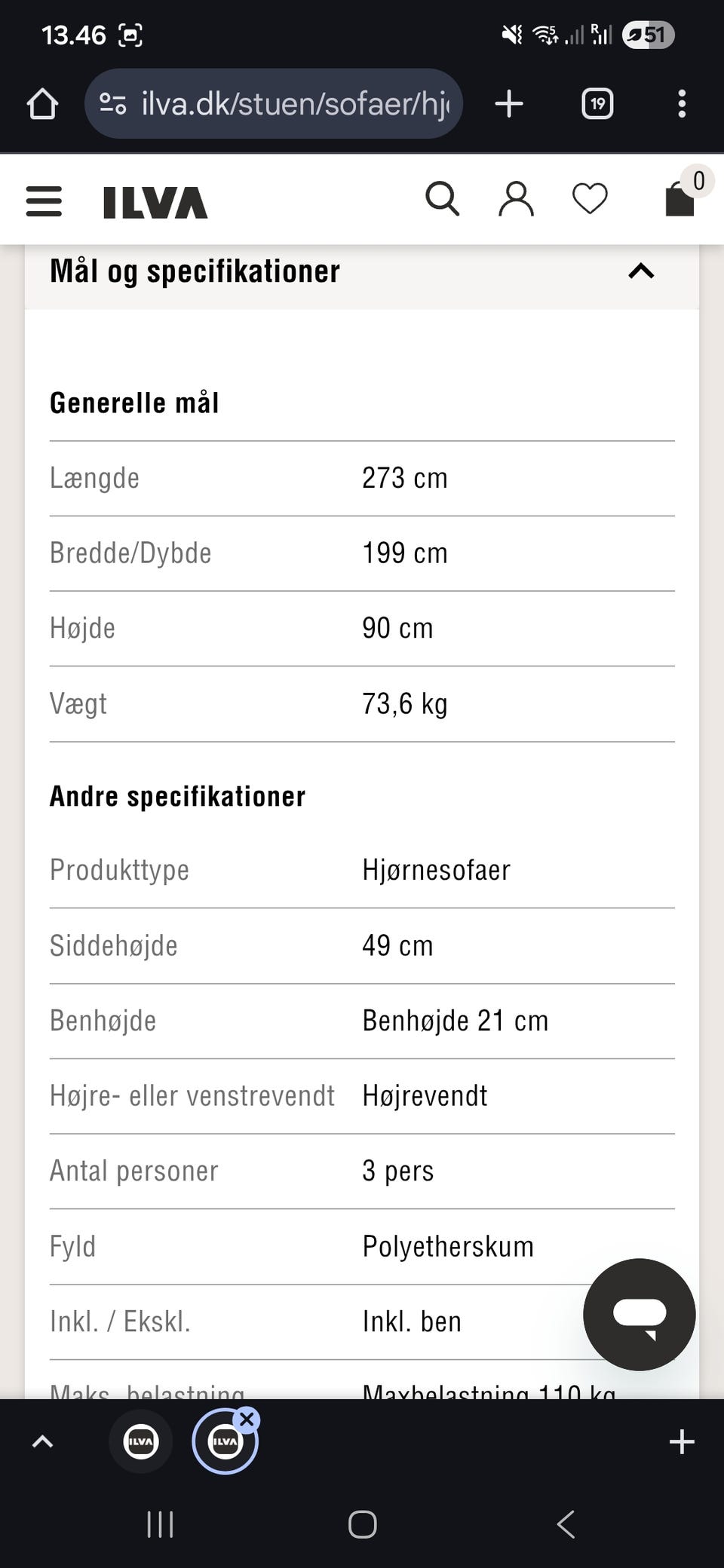
Task: Collapse the Mål og specifikationer section
Action: [640, 271]
